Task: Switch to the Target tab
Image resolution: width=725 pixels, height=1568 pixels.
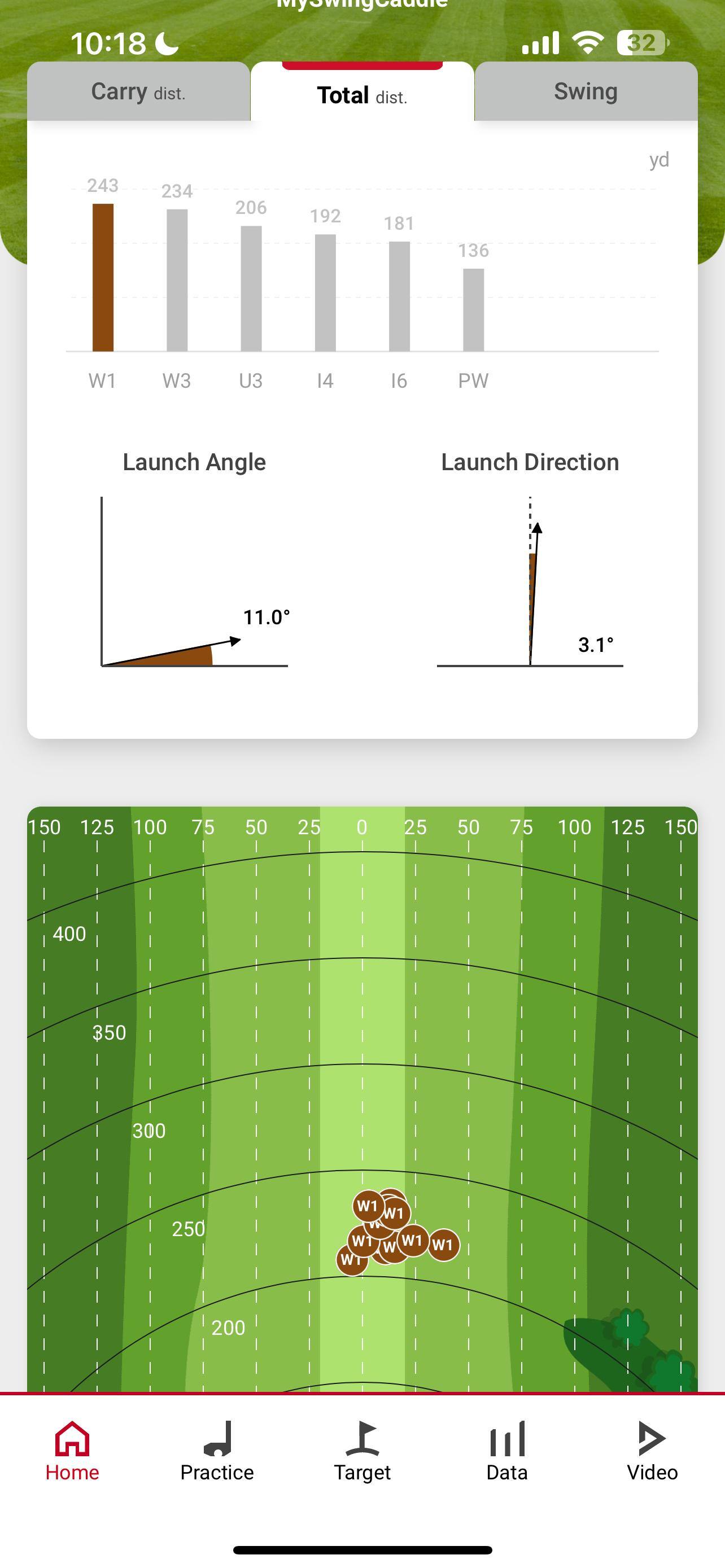Action: click(x=362, y=1451)
